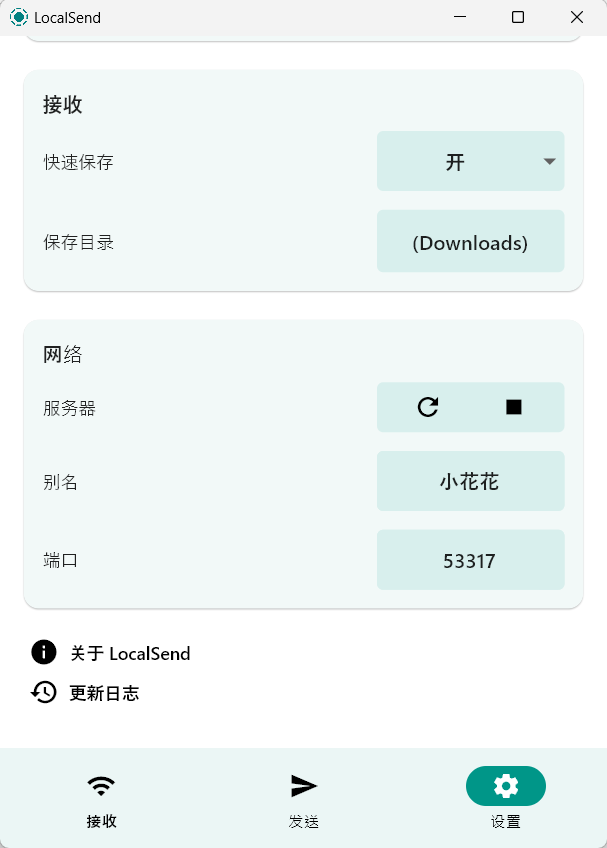Minimize the LocalSend window
607x848 pixels.
click(460, 17)
